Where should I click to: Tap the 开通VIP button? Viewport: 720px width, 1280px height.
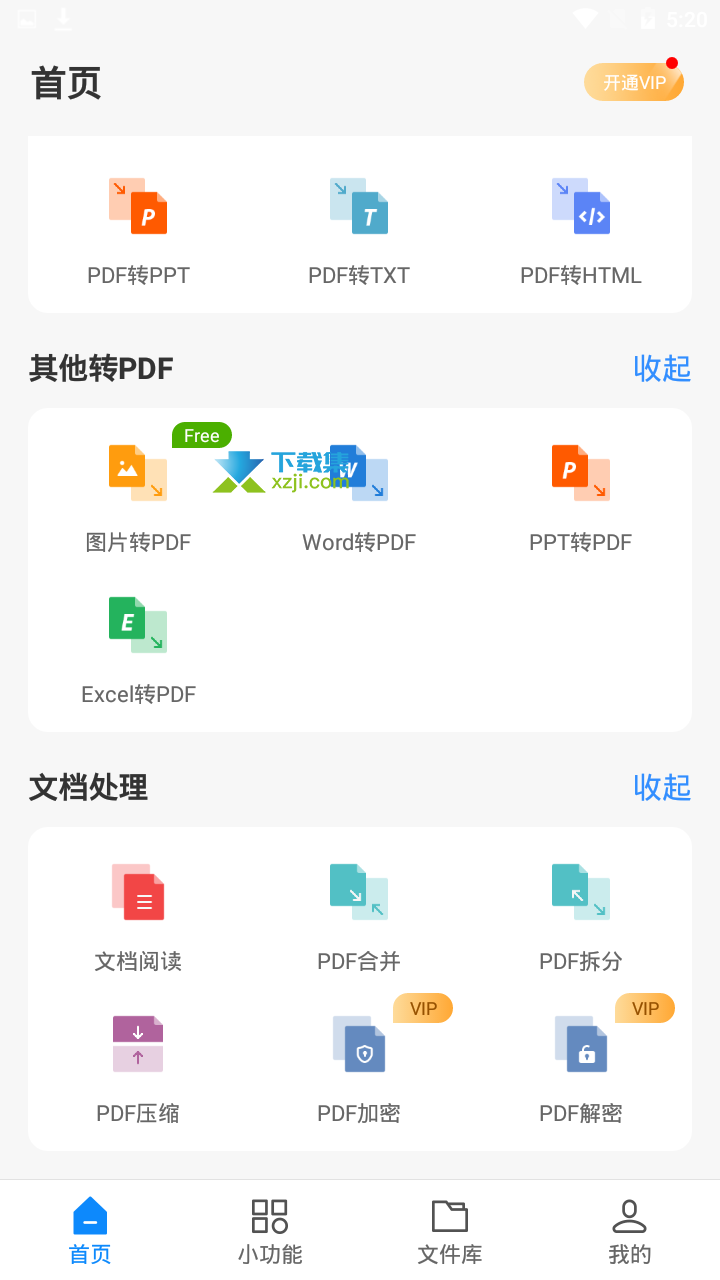(x=634, y=82)
